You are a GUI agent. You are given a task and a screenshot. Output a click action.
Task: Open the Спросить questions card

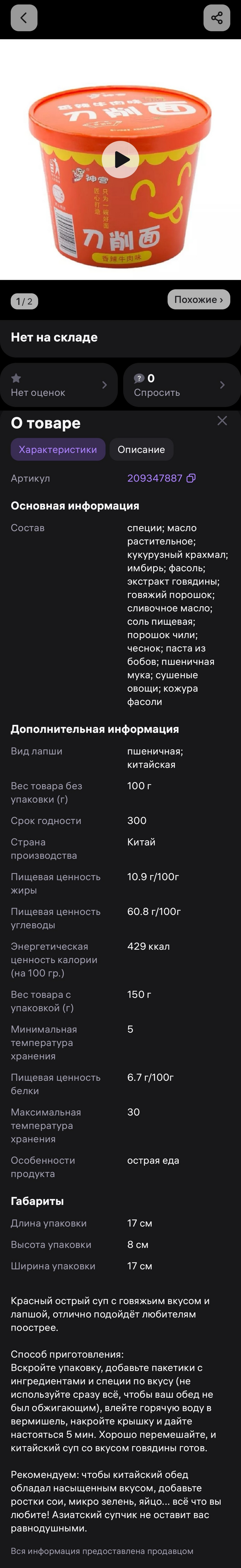[181, 385]
